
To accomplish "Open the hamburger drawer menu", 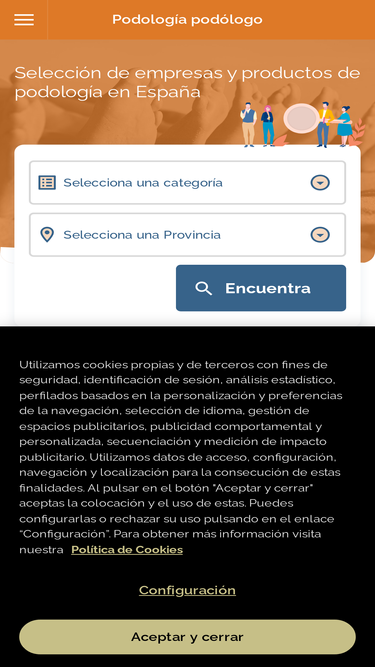I will click(x=24, y=20).
